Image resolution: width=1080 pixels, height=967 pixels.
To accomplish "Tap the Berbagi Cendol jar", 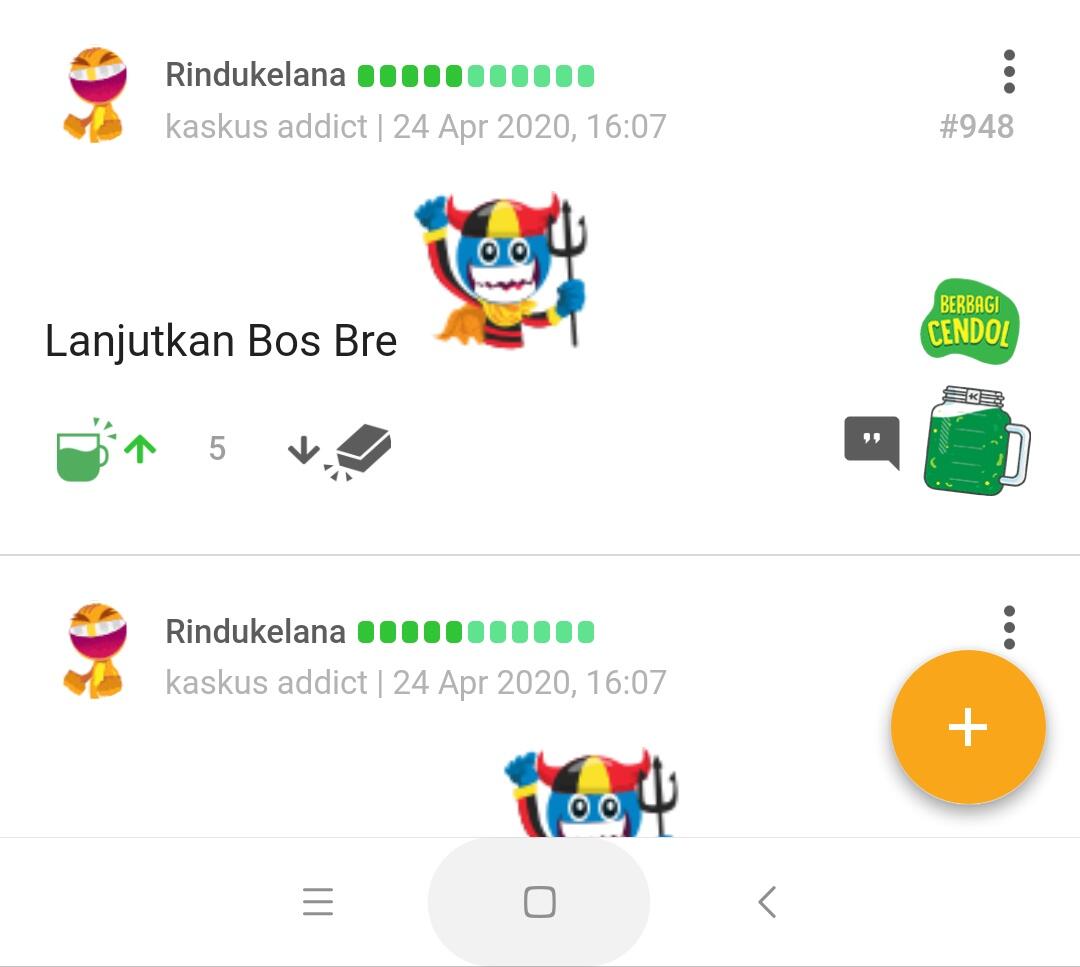I will (975, 440).
